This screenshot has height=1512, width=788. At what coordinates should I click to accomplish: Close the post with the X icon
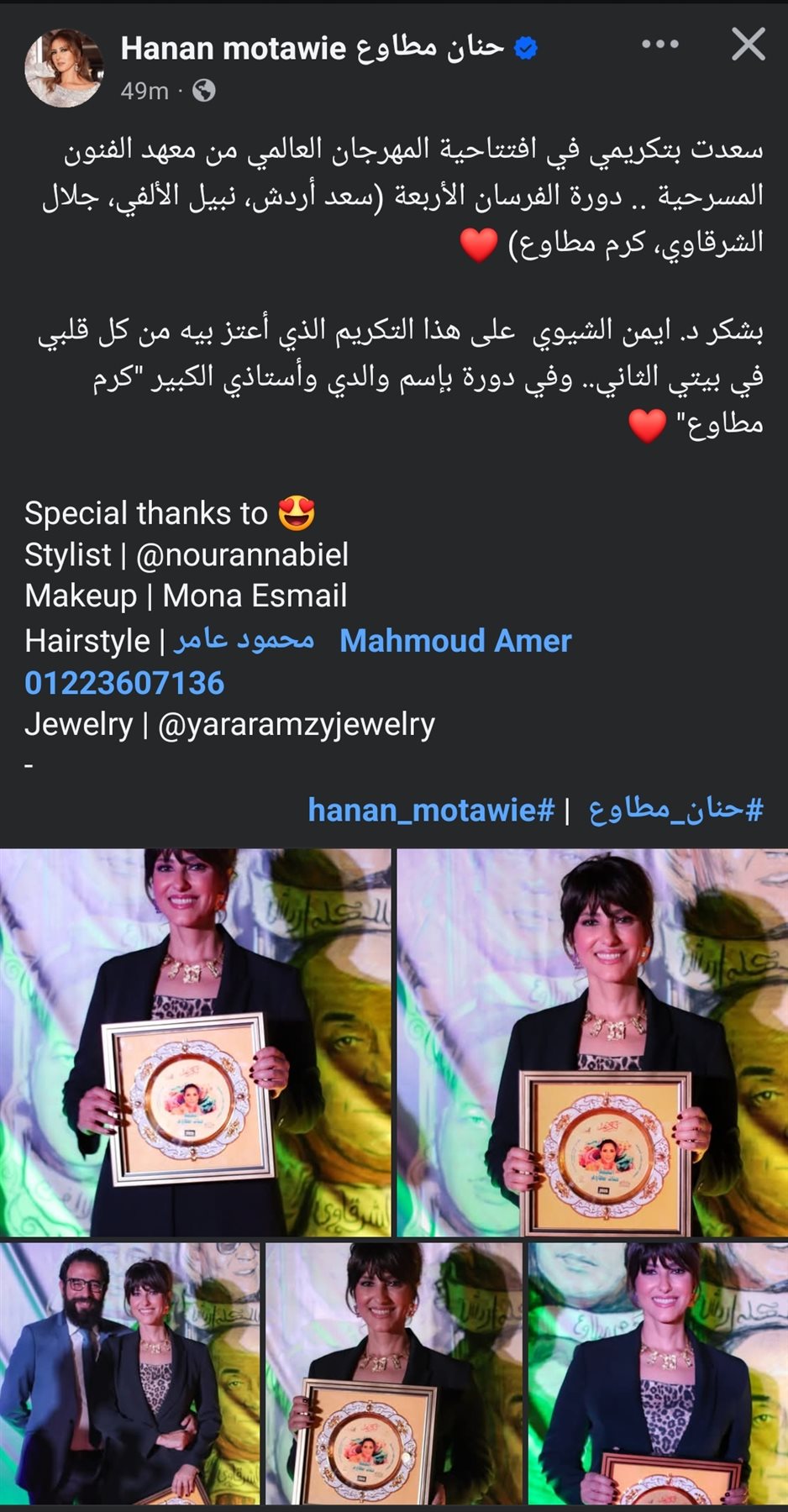[748, 45]
